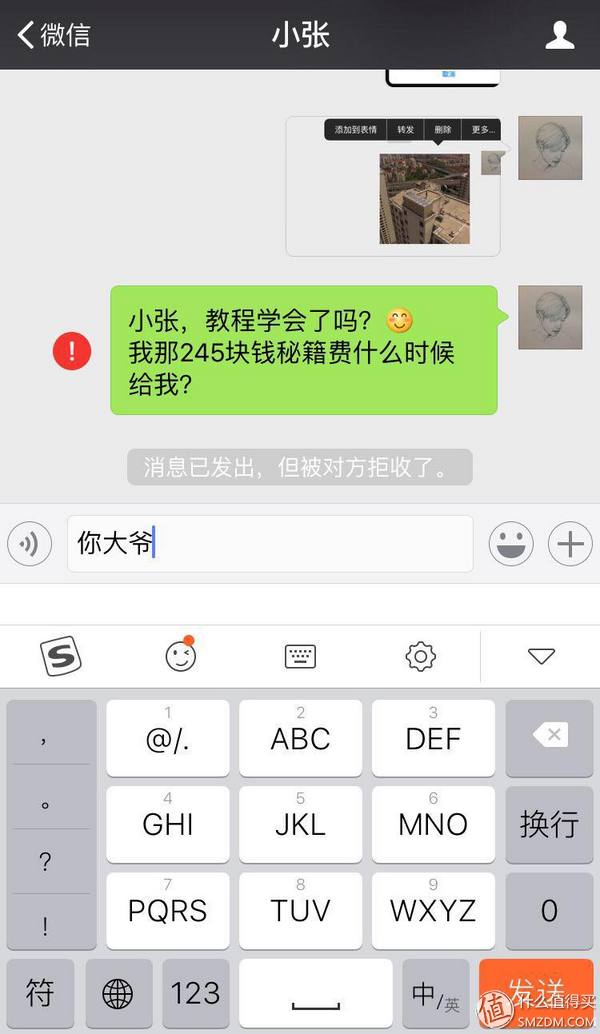Send the message with 发送 key
This screenshot has height=1034, width=600.
point(536,992)
